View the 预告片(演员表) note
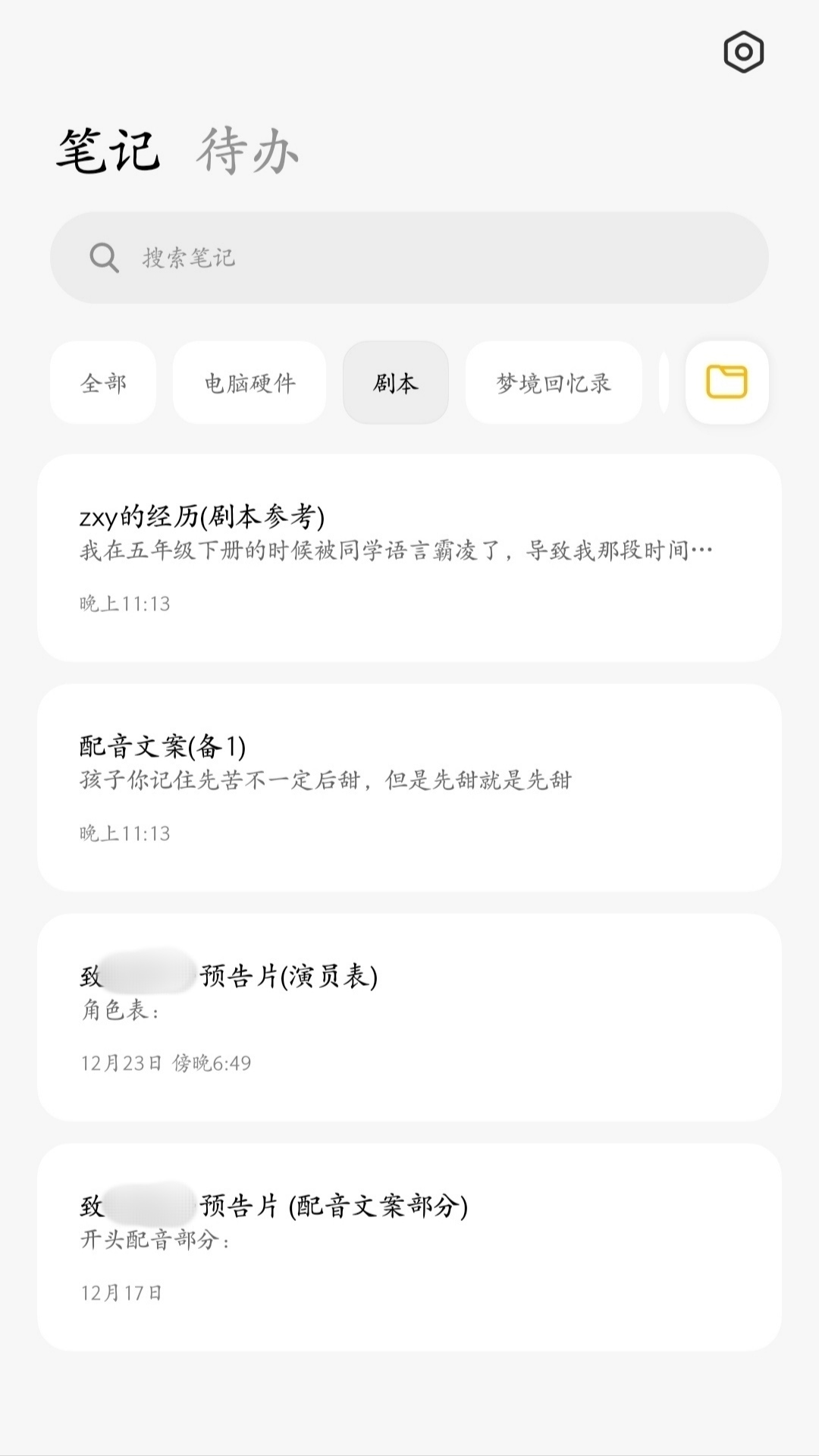The image size is (819, 1456). 409,1018
